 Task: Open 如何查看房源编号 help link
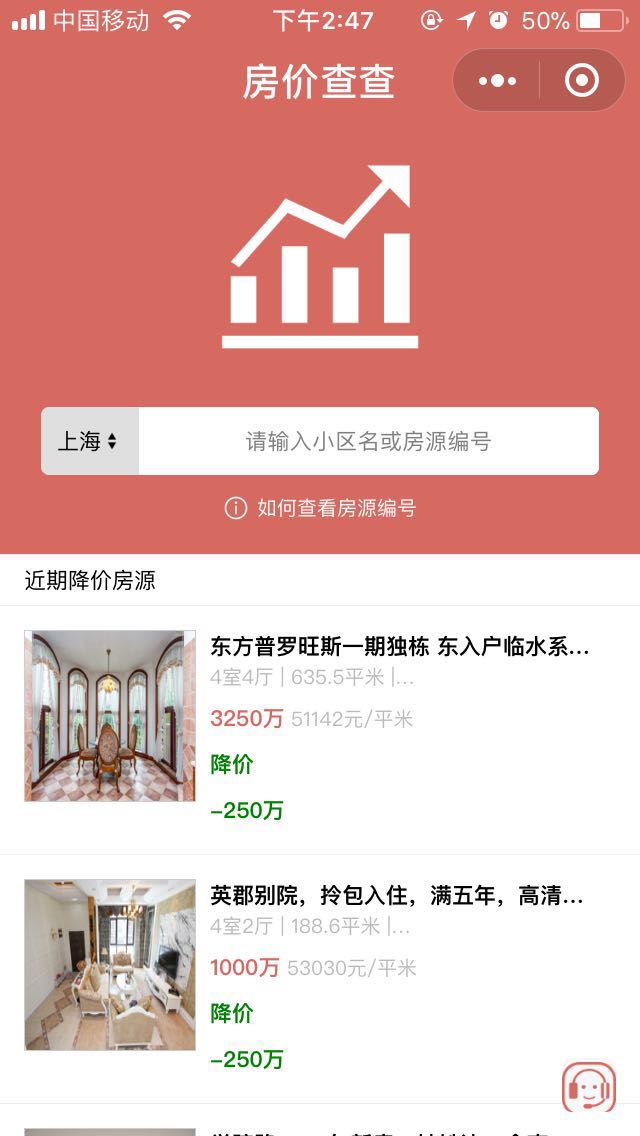coord(320,508)
